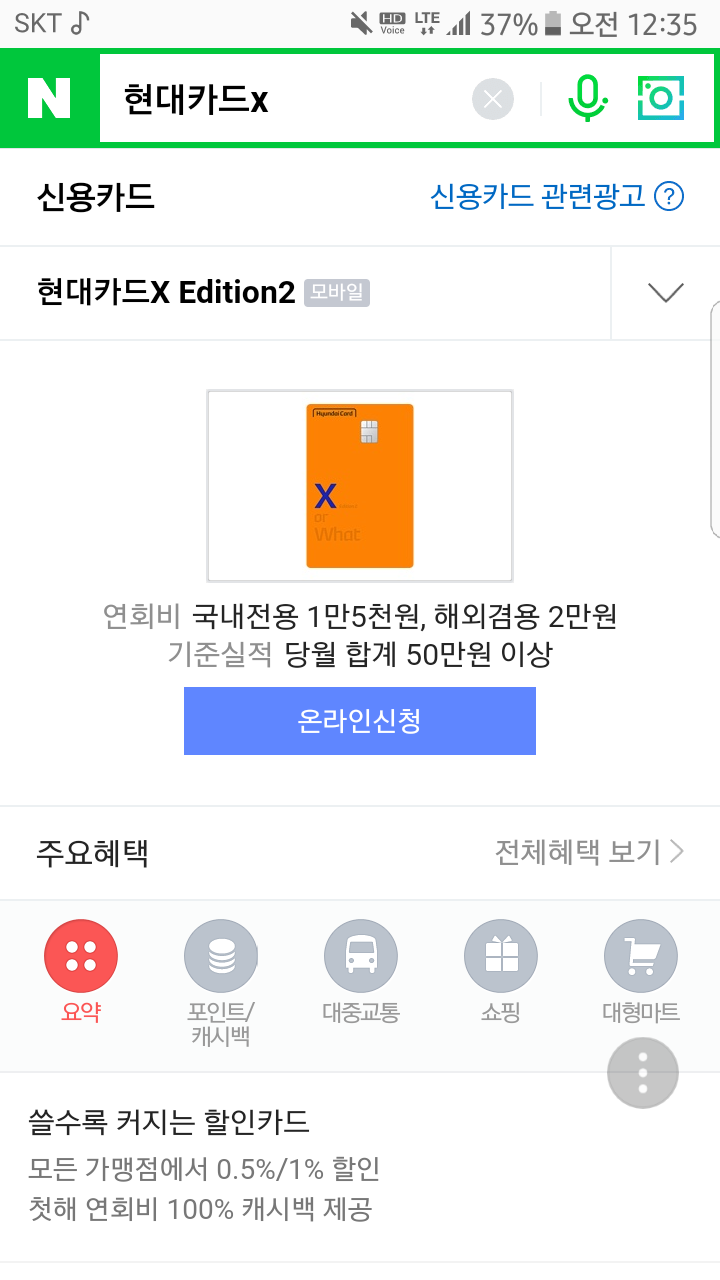The height and width of the screenshot is (1280, 720).
Task: Tap the 온라인신청 button
Action: pos(360,721)
